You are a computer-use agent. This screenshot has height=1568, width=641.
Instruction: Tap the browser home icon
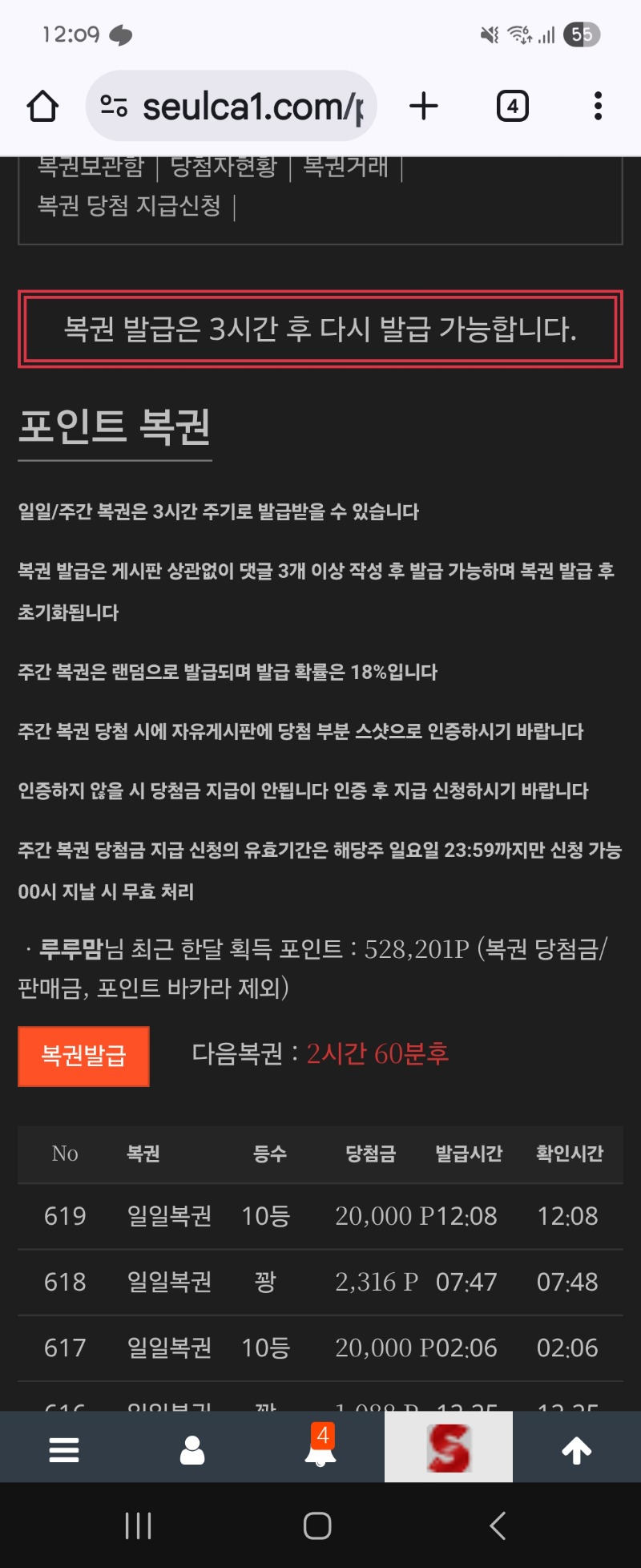coord(43,107)
